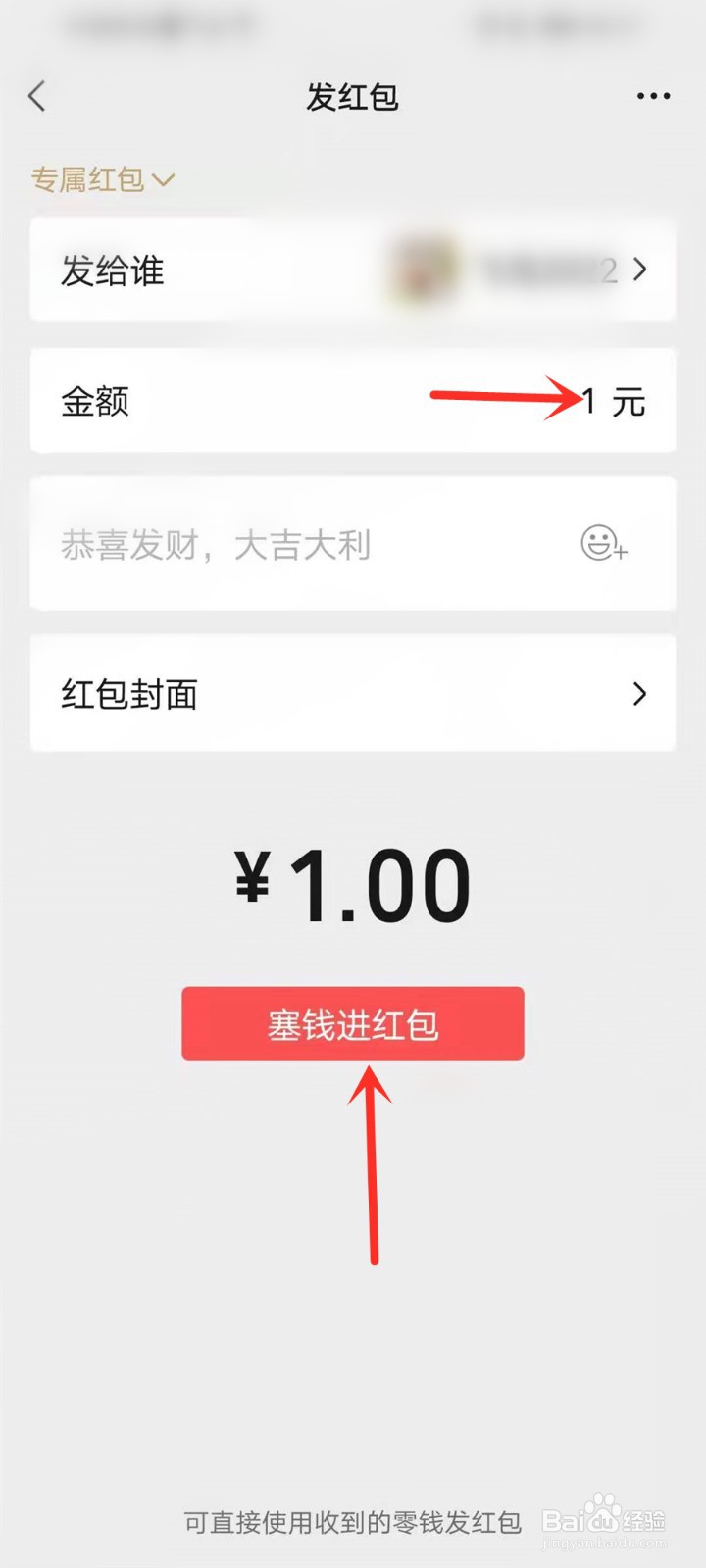Click the 专属红包 label text

click(x=88, y=179)
